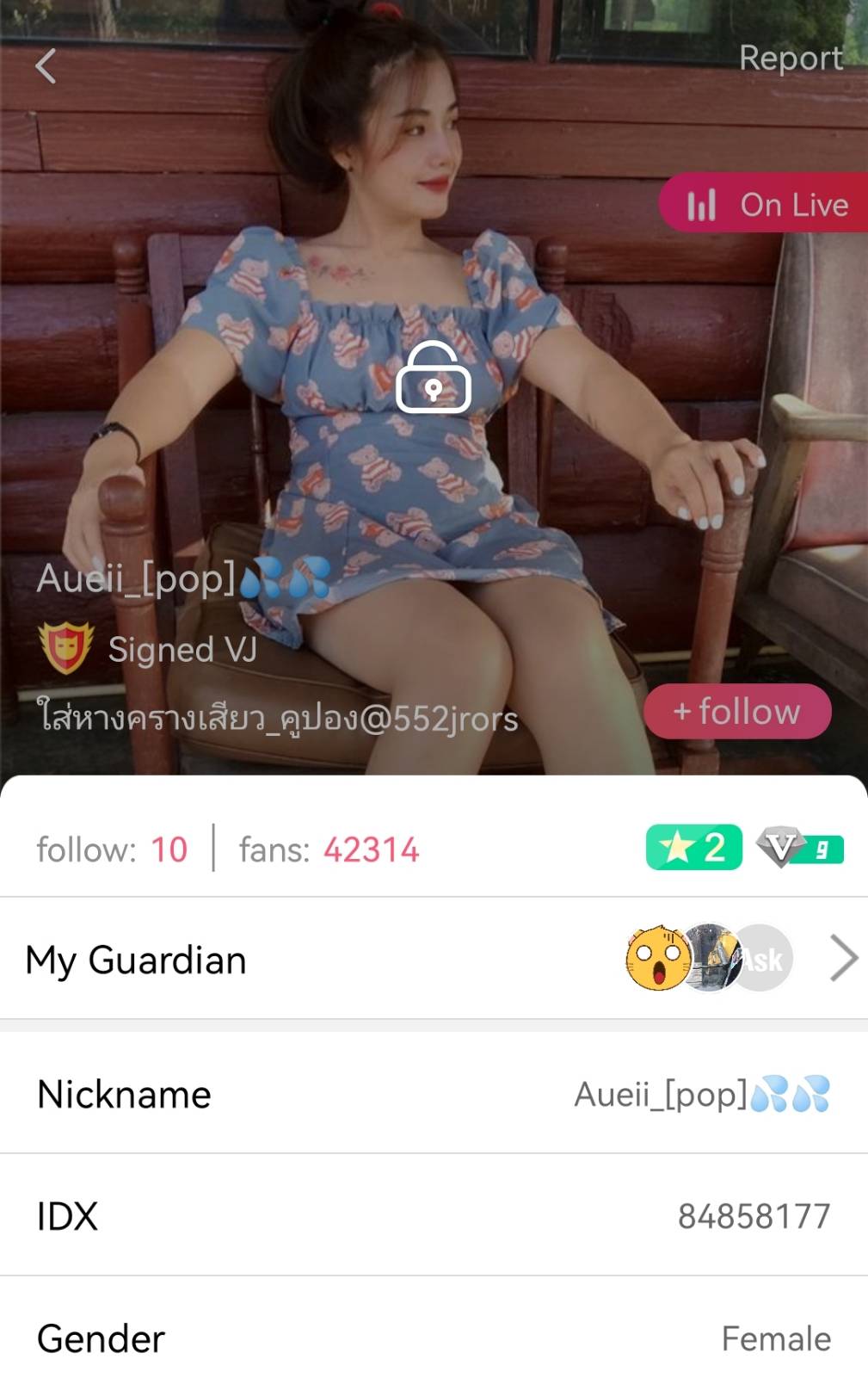Open the My Guardian list
This screenshot has height=1396, width=868.
pyautogui.click(x=434, y=959)
